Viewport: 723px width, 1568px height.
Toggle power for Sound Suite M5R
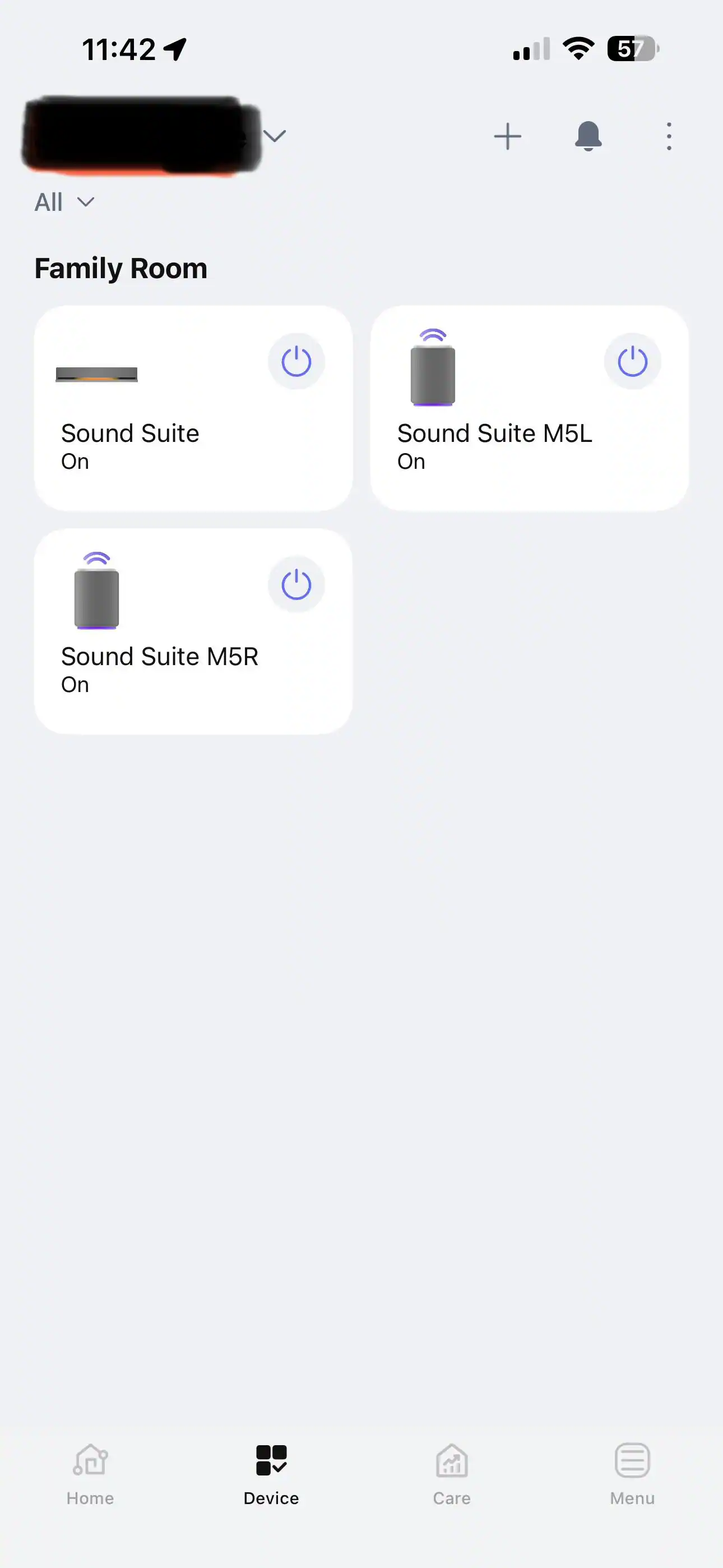[x=296, y=585]
